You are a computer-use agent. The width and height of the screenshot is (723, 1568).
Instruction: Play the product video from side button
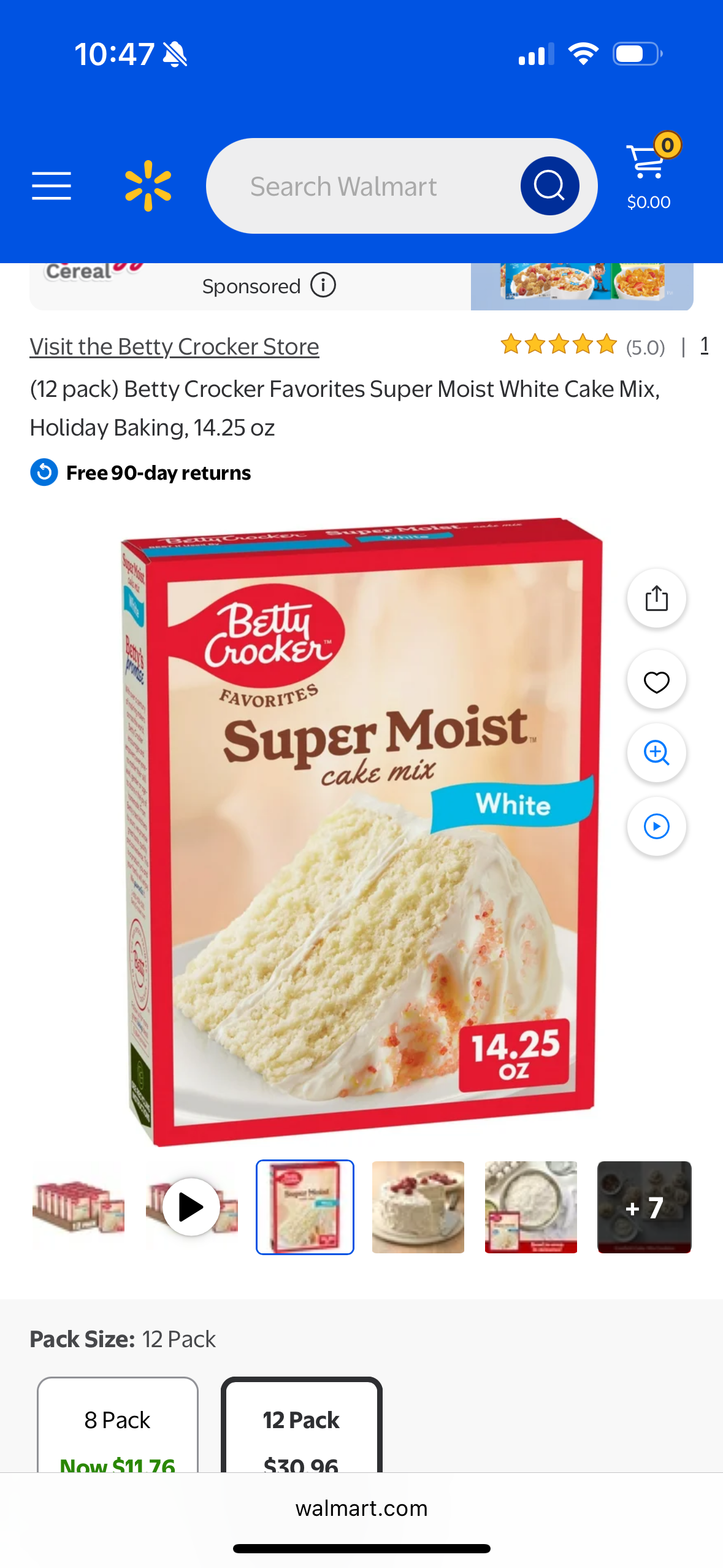pyautogui.click(x=656, y=826)
